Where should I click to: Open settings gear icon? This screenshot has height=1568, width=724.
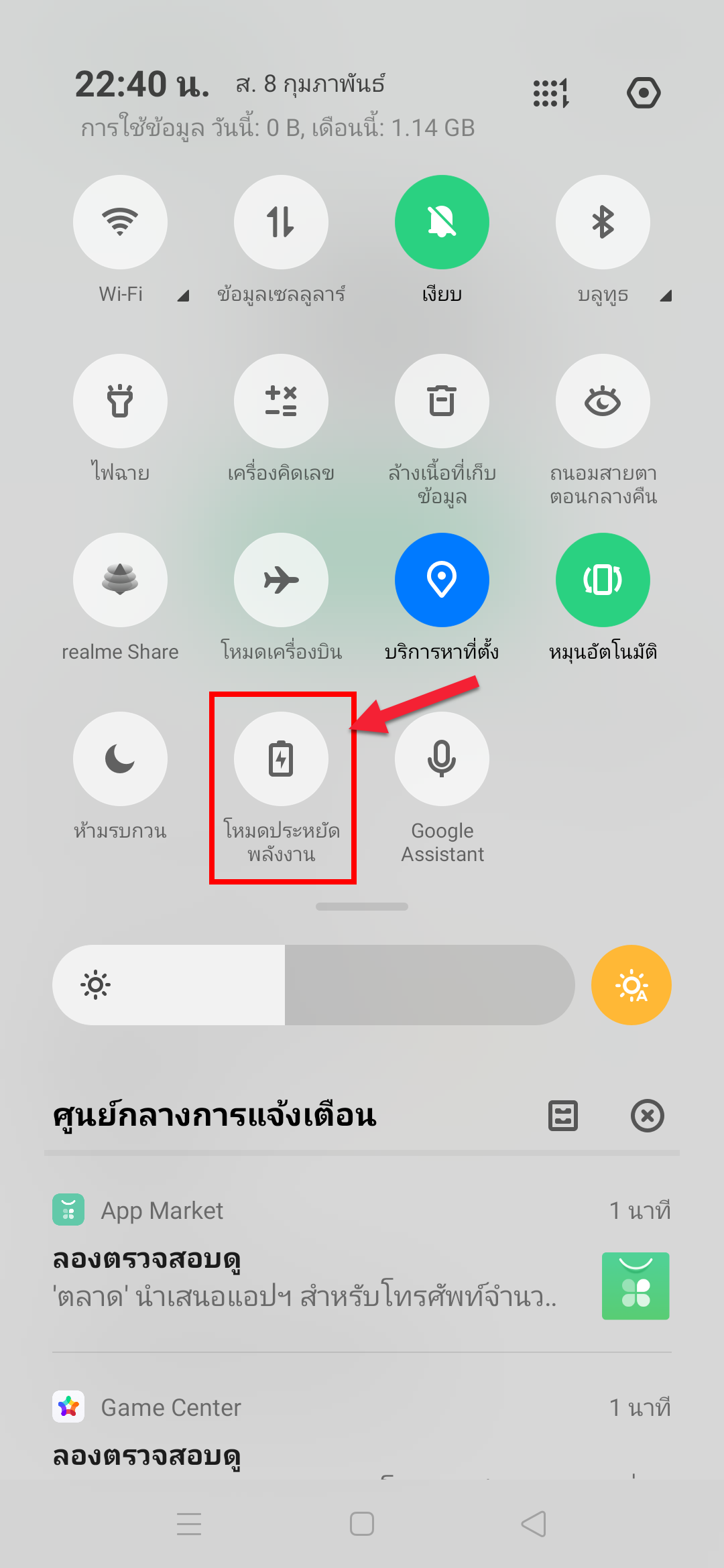(644, 92)
